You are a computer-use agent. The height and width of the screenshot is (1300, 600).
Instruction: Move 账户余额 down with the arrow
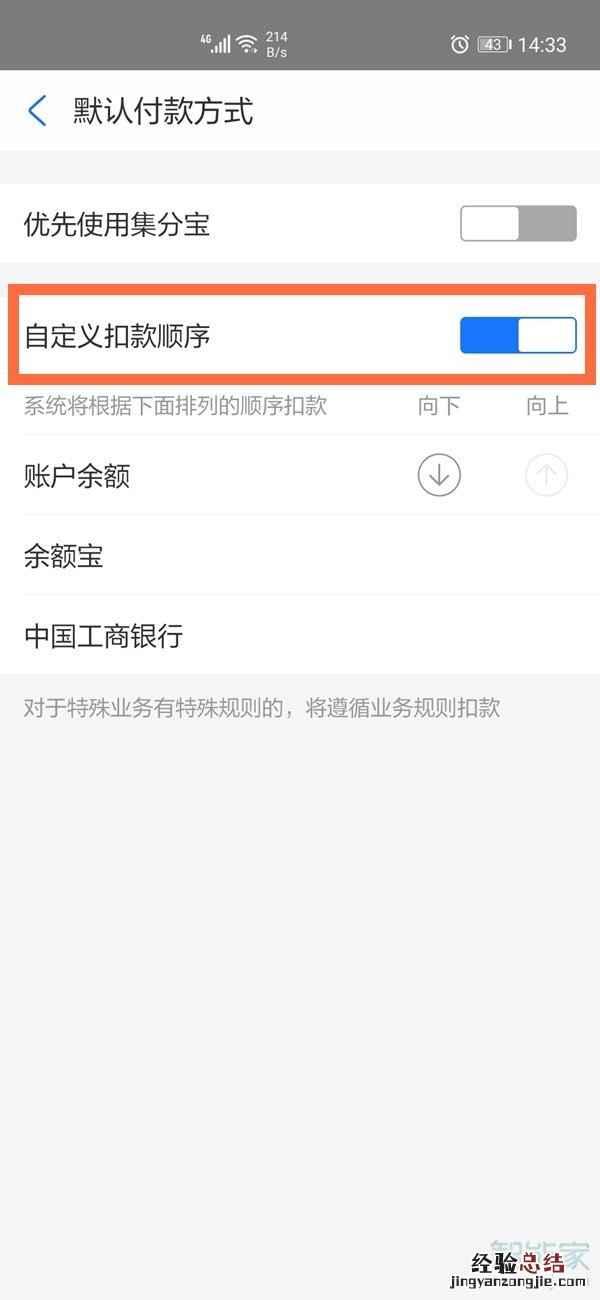coord(439,476)
